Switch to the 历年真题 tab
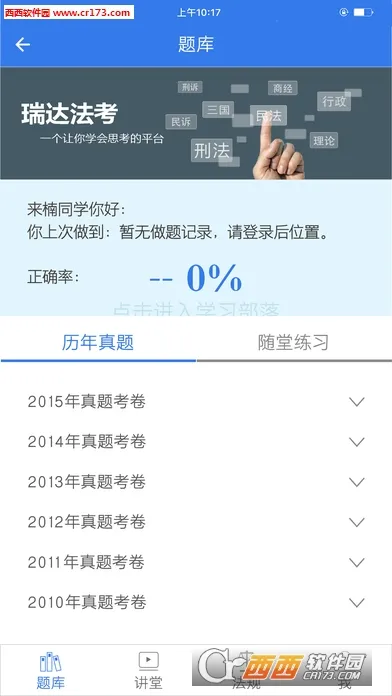Viewport: 392px width, 696px height. coord(98,343)
